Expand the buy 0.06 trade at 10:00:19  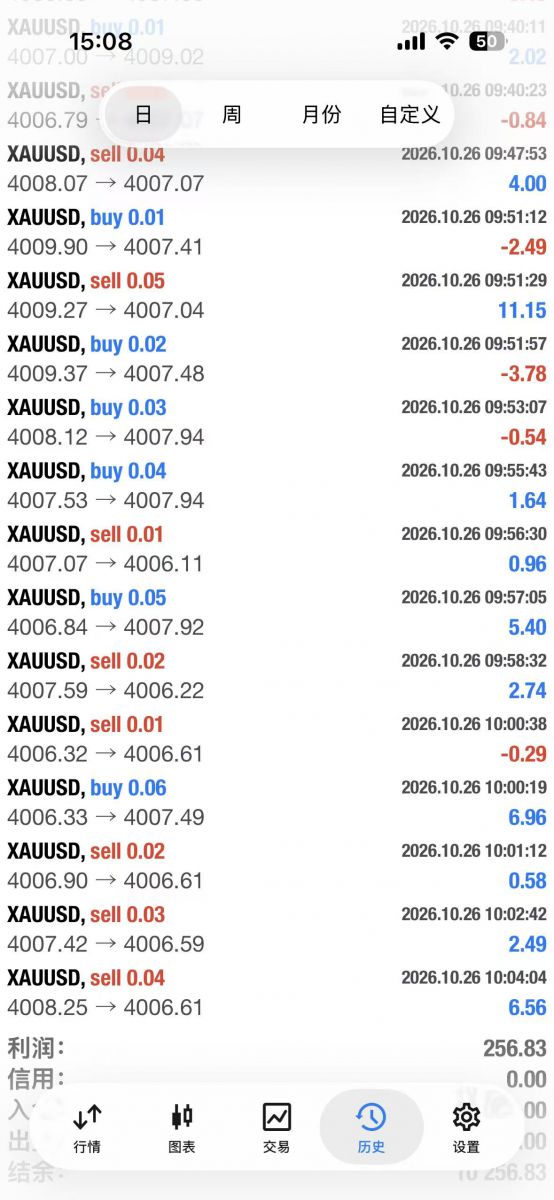tap(277, 802)
